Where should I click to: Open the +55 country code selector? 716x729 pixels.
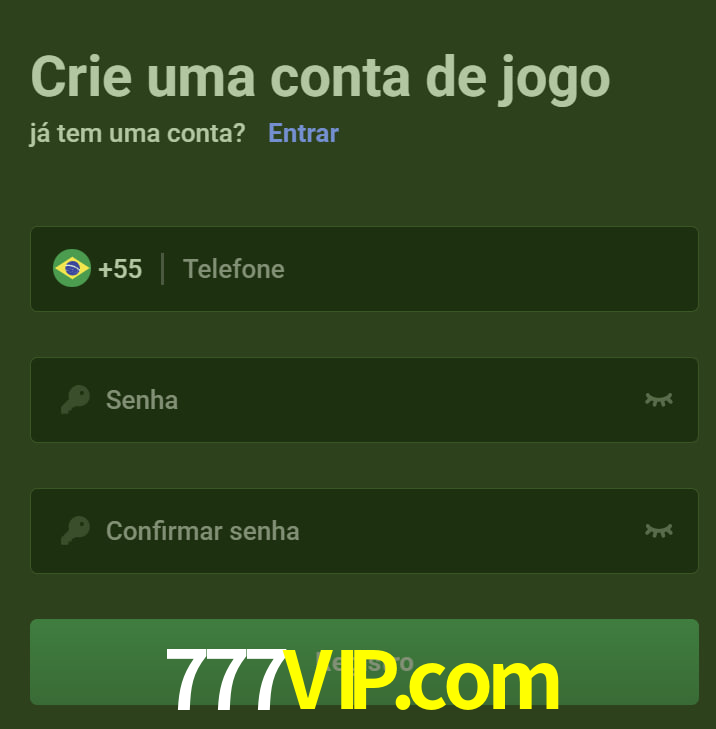98,269
